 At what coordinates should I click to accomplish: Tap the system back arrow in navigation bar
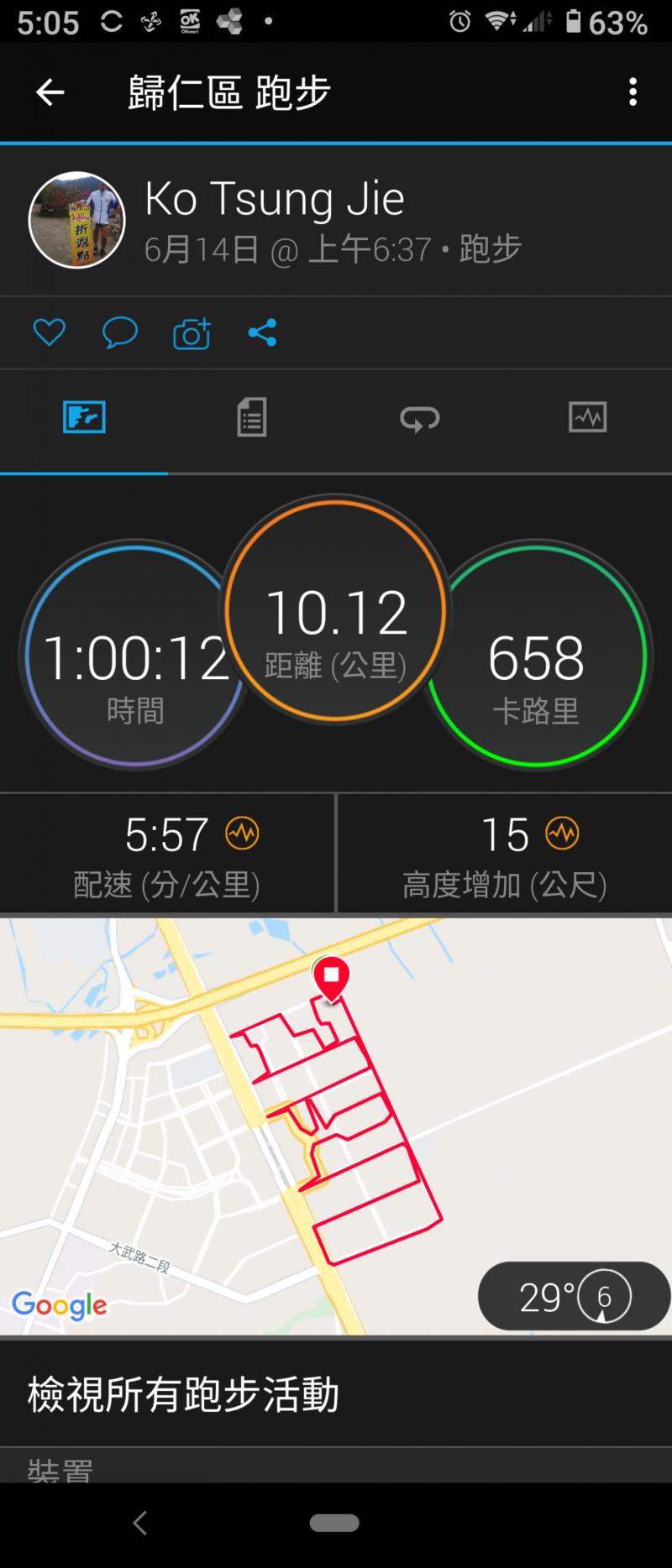click(x=140, y=1523)
